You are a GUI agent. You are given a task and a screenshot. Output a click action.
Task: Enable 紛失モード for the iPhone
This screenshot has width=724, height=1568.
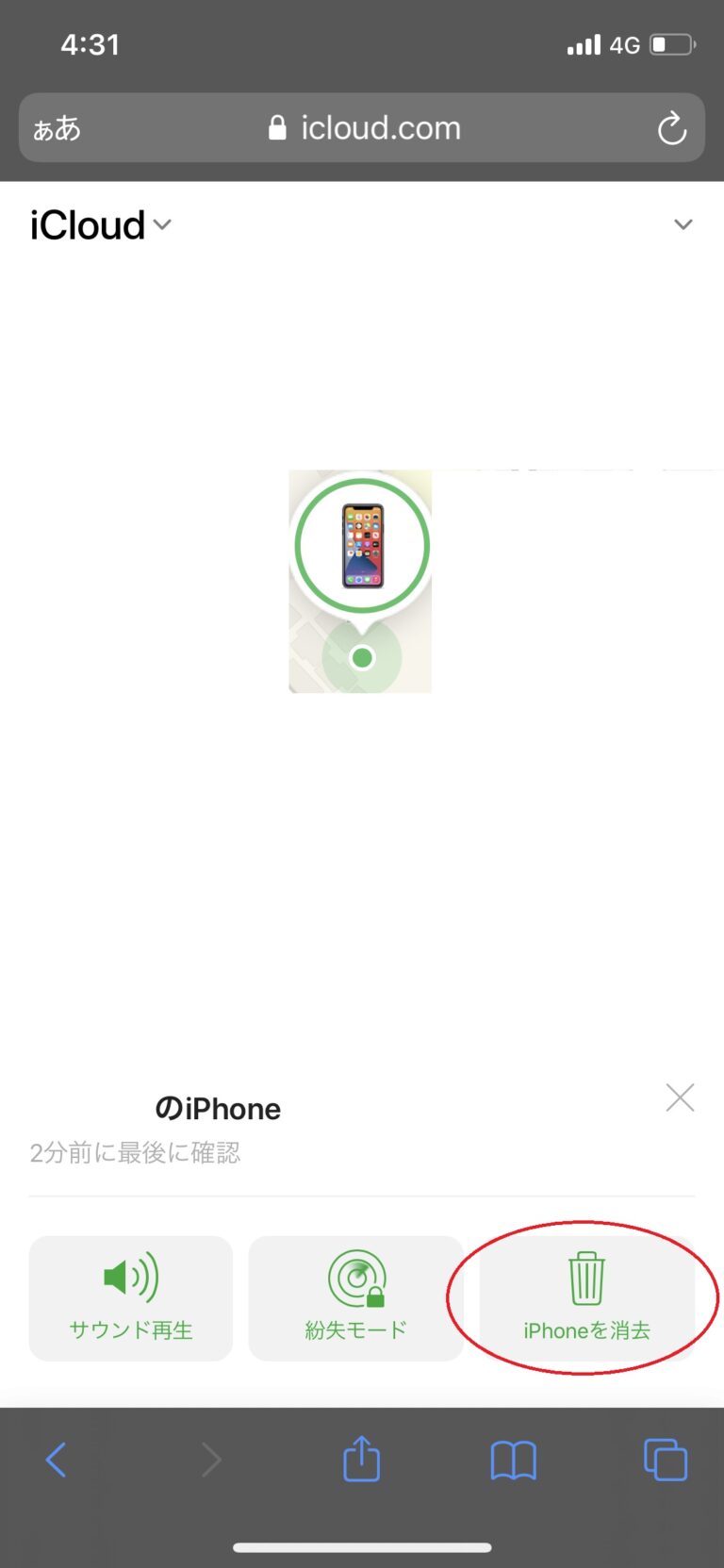pyautogui.click(x=355, y=1297)
